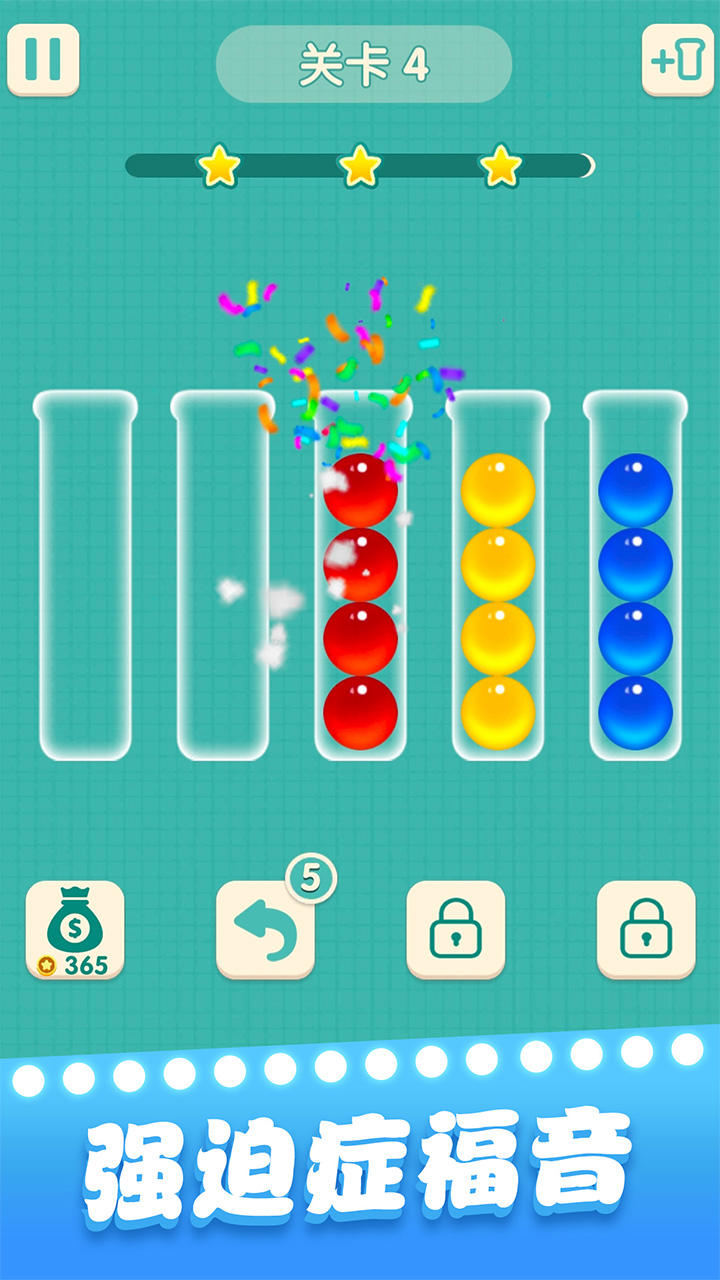This screenshot has height=1280, width=720.
Task: Add an extra tube
Action: point(677,60)
